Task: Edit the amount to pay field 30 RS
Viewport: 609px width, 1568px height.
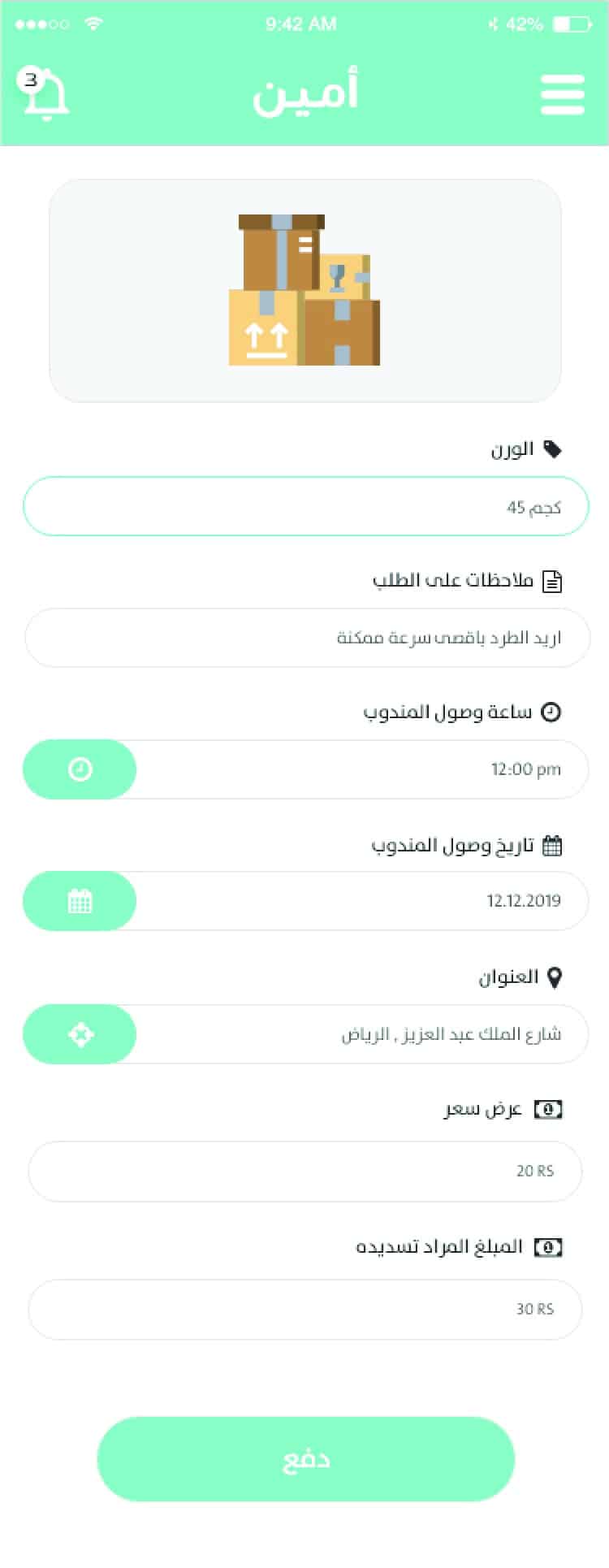Action: [x=305, y=1309]
